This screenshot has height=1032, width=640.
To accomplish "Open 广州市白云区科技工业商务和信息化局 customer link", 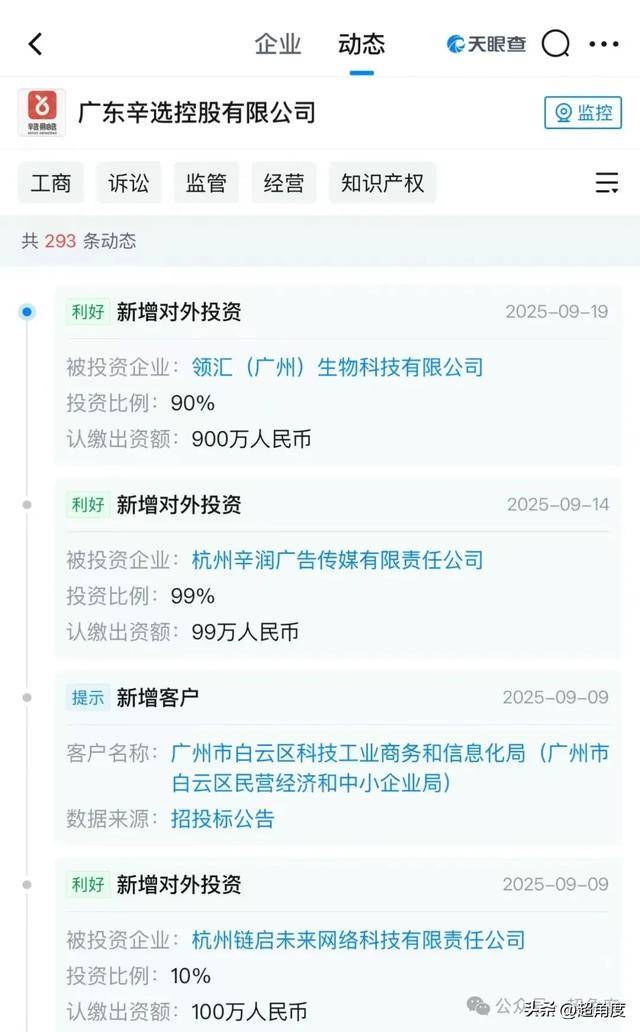I will click(389, 766).
